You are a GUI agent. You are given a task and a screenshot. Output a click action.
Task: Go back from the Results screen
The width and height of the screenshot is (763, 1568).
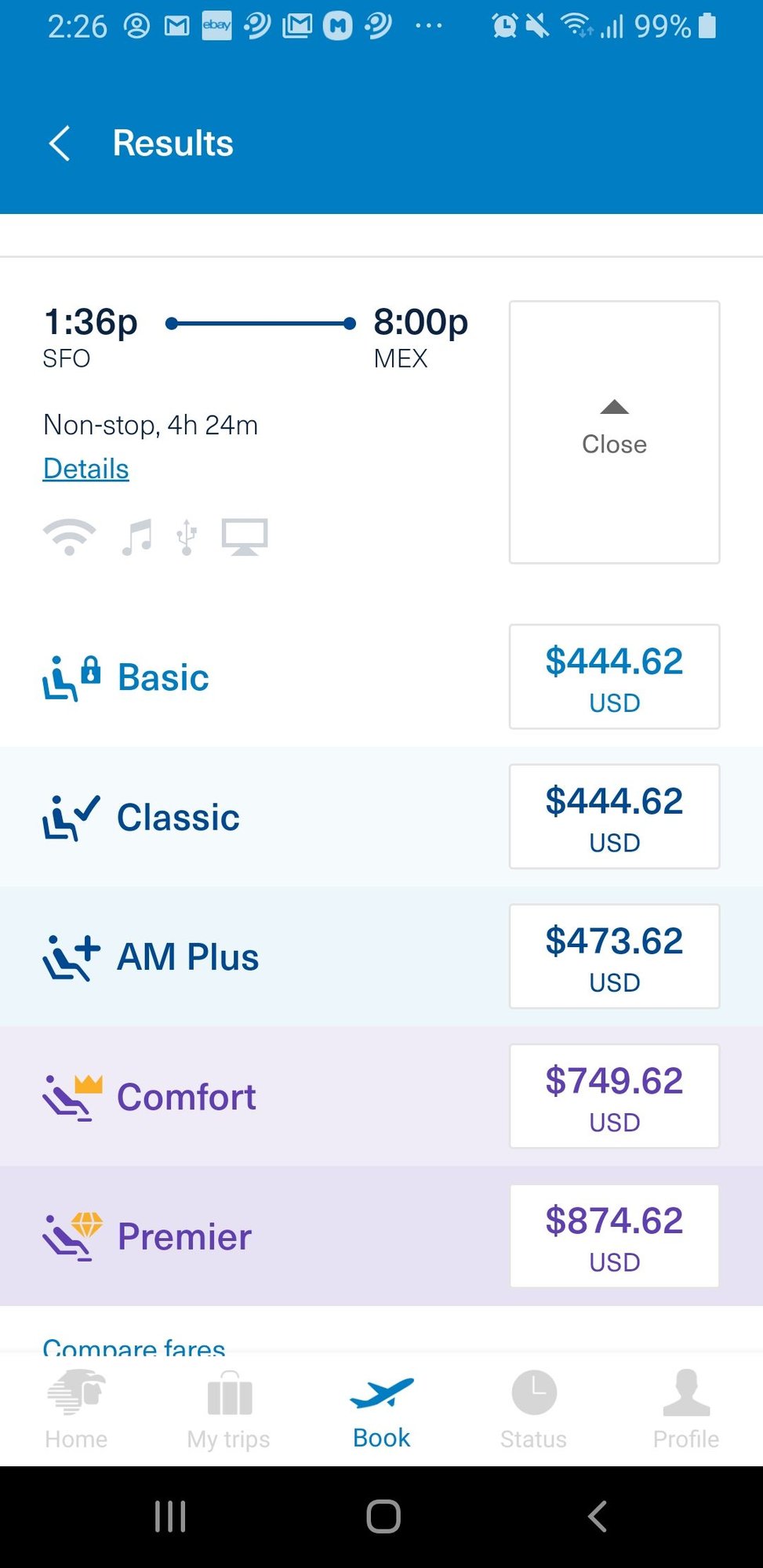pyautogui.click(x=60, y=143)
